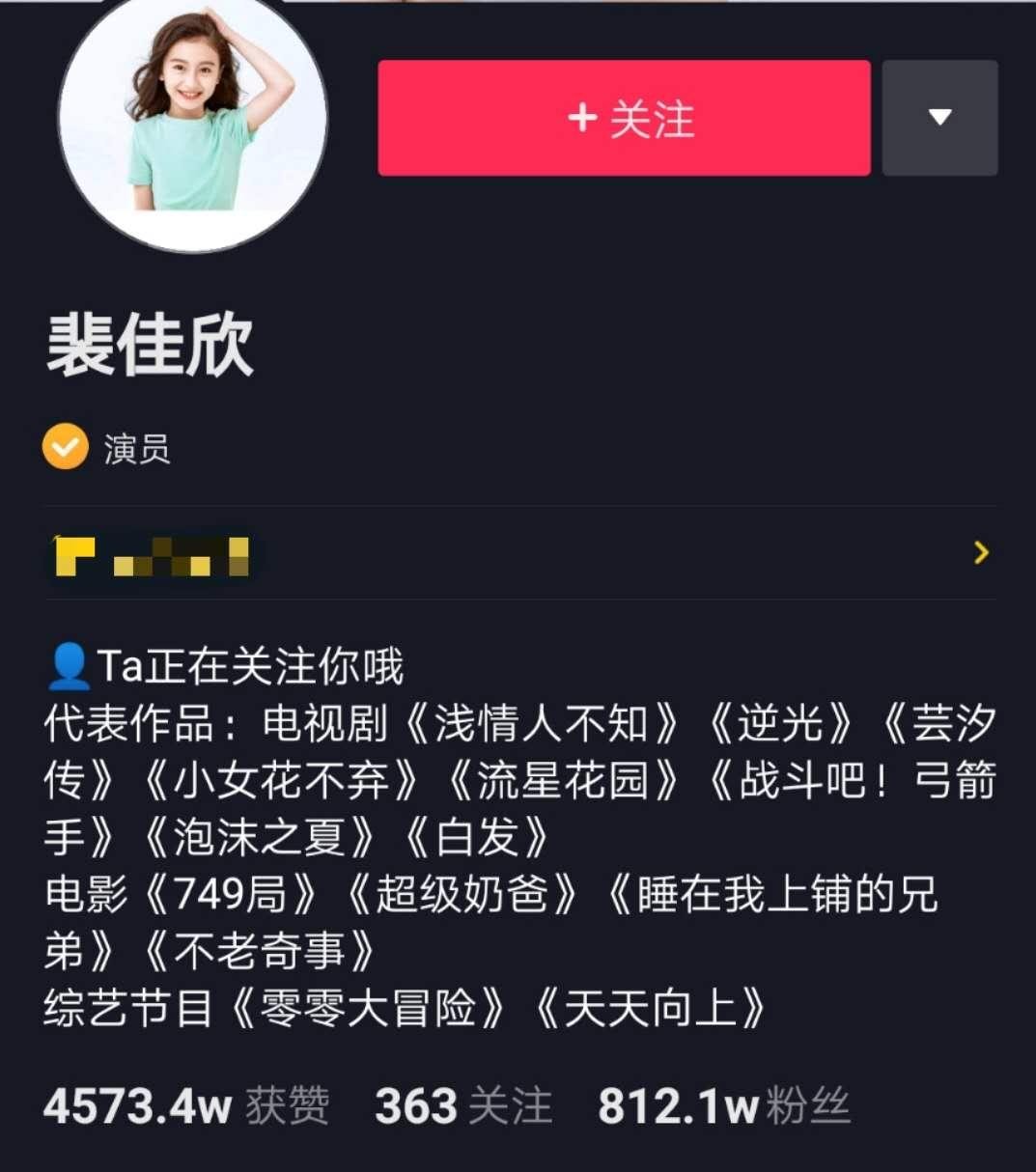Follow this actor with the red 关注 button
The image size is (1036, 1172).
[x=624, y=119]
